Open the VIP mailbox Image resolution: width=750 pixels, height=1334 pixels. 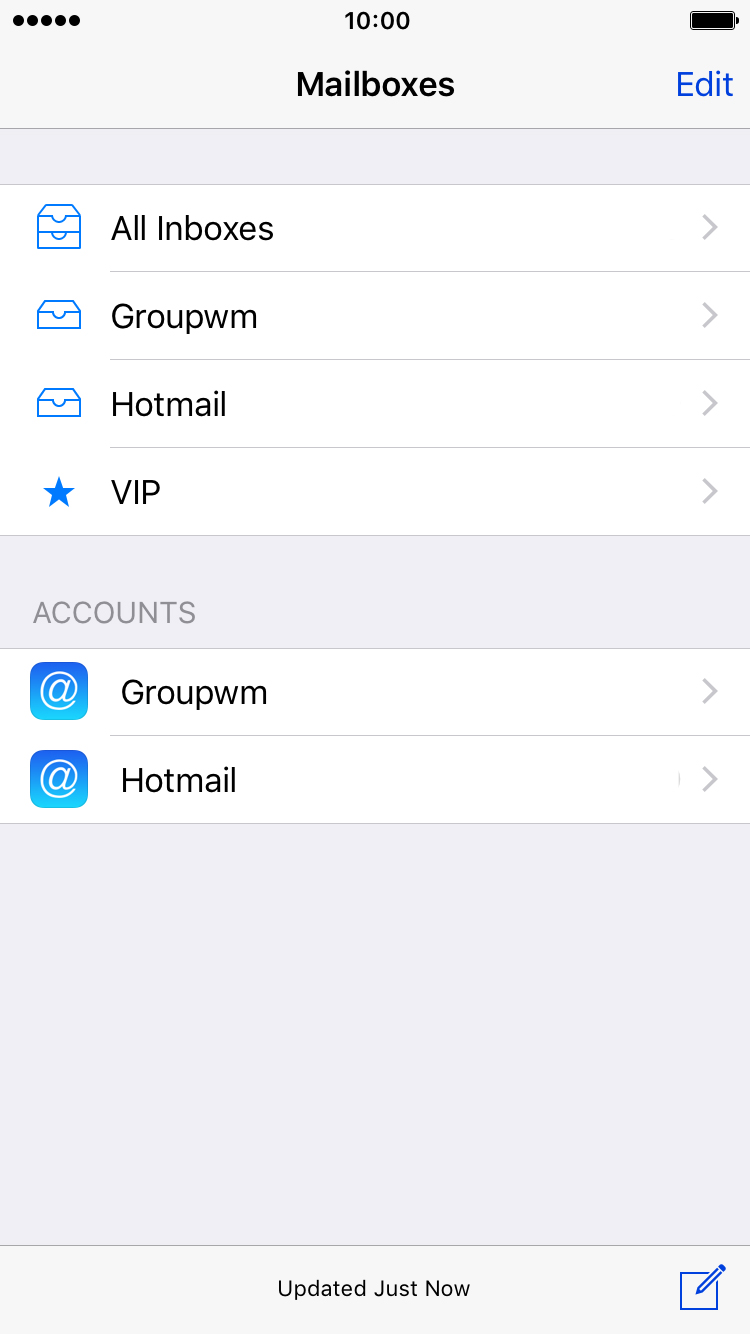375,492
